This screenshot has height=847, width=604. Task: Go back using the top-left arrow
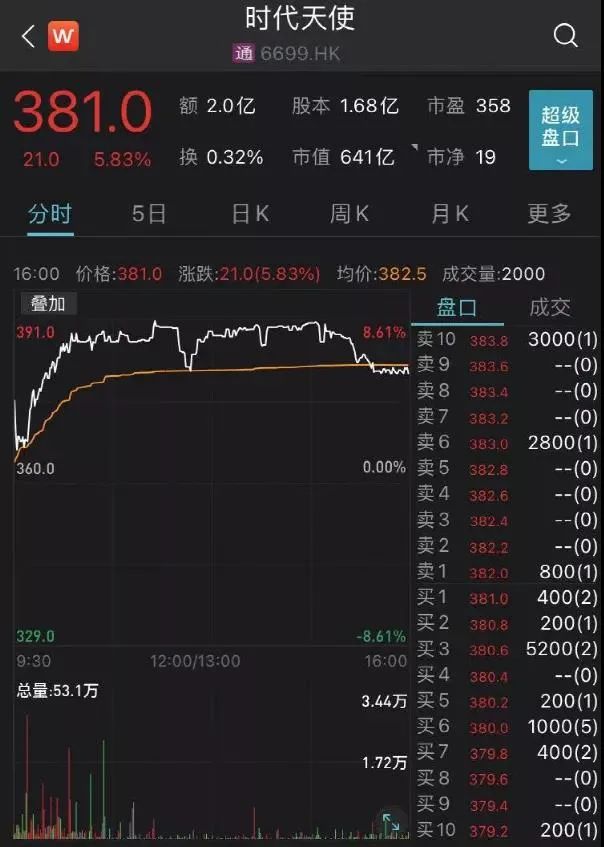(x=28, y=37)
